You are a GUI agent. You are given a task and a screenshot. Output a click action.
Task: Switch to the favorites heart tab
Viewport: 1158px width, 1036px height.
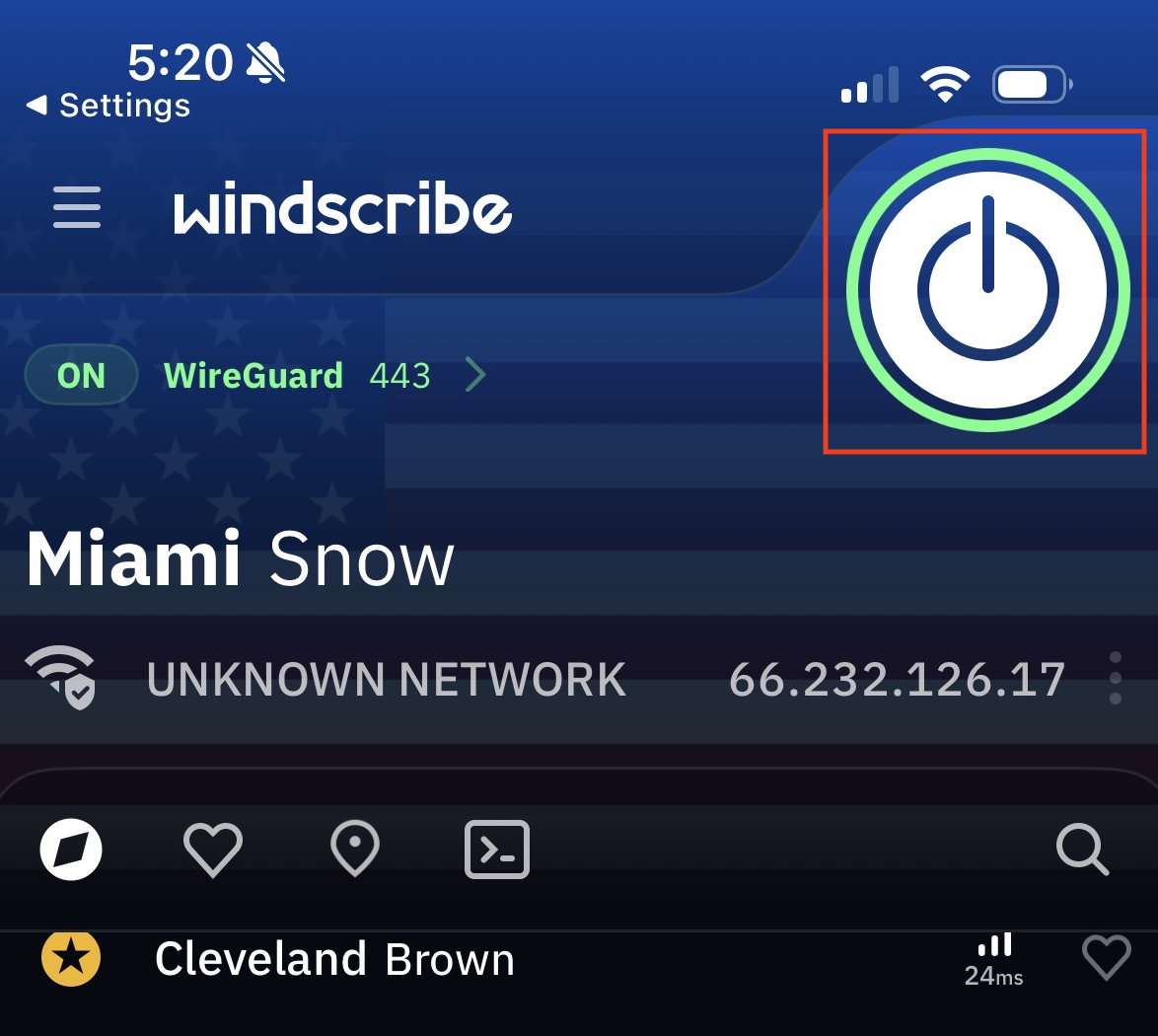coord(213,849)
